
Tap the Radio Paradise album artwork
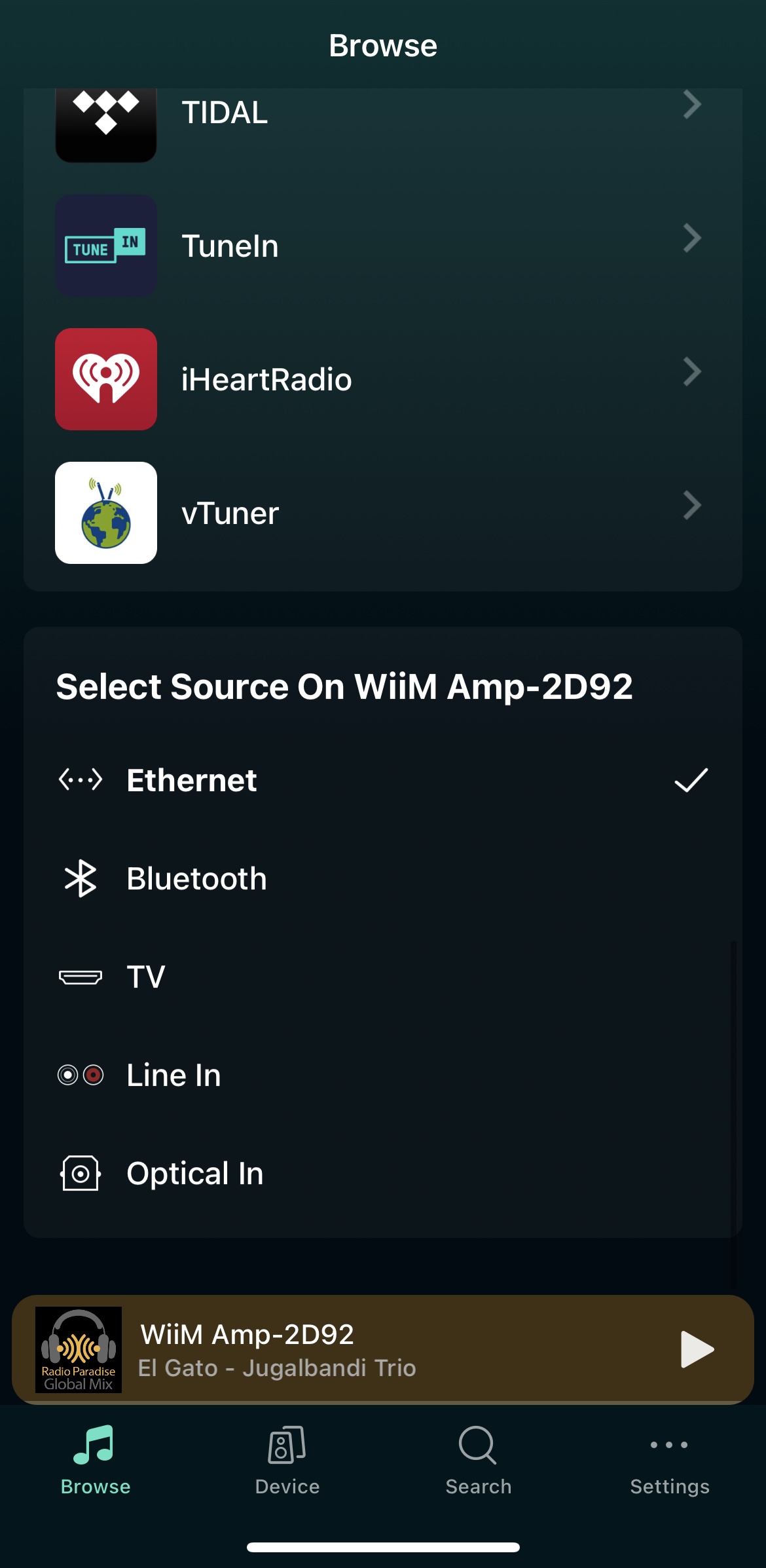80,1349
